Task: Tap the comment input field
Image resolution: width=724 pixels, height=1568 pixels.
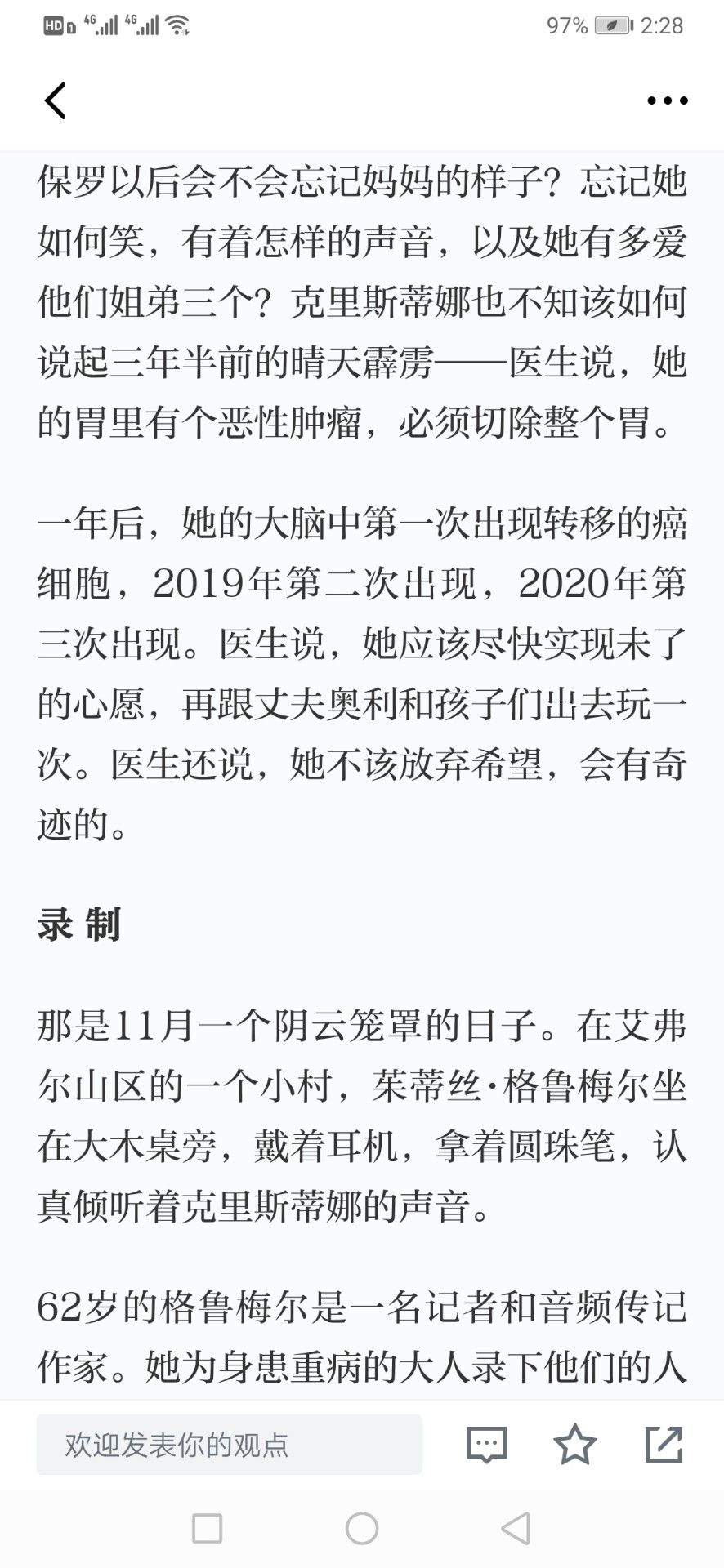Action: (229, 1445)
